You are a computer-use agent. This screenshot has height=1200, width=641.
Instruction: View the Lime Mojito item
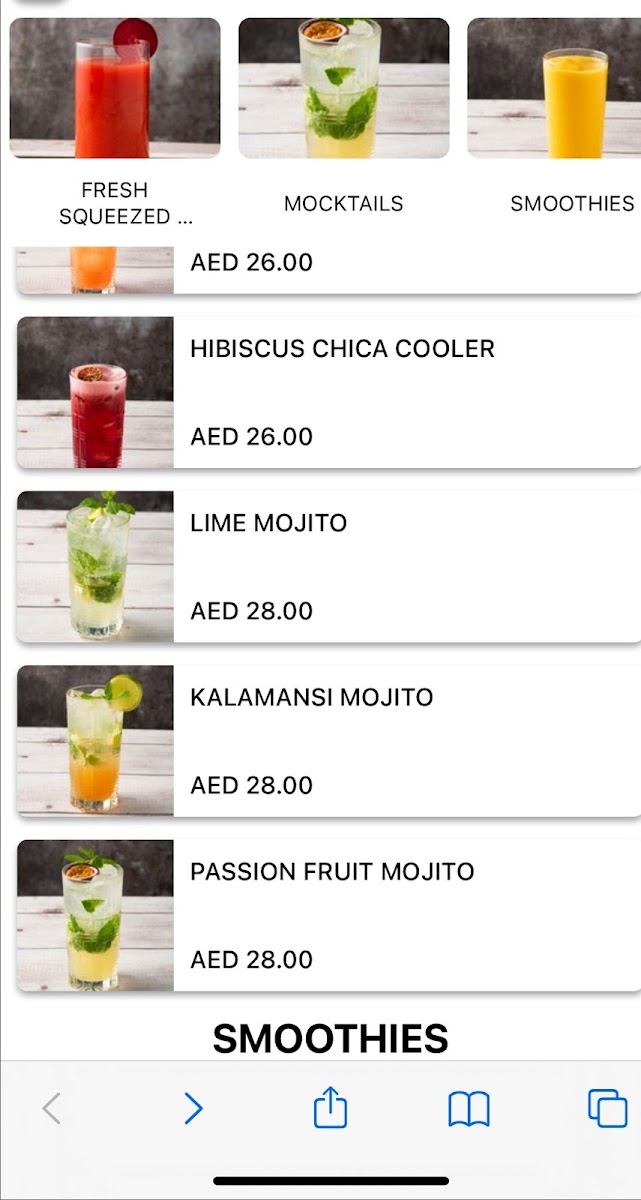tap(328, 566)
